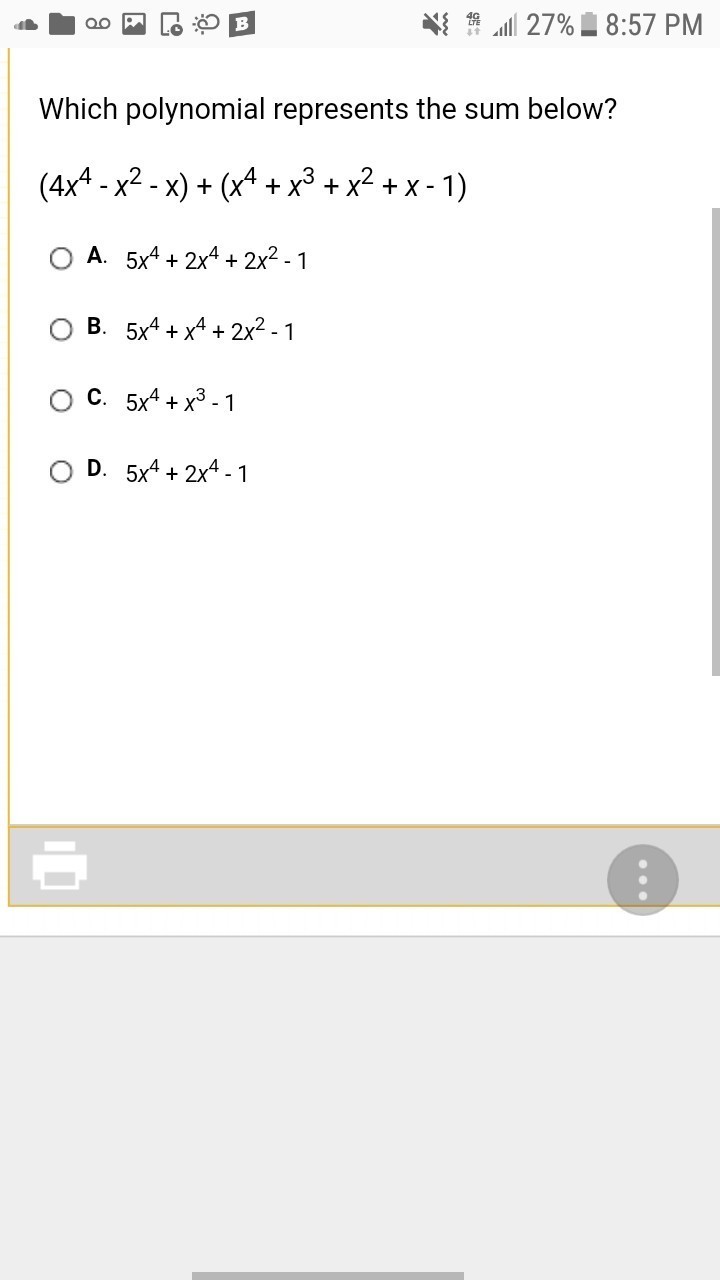The height and width of the screenshot is (1280, 720).
Task: Mark option D as the answer
Action: coord(61,472)
